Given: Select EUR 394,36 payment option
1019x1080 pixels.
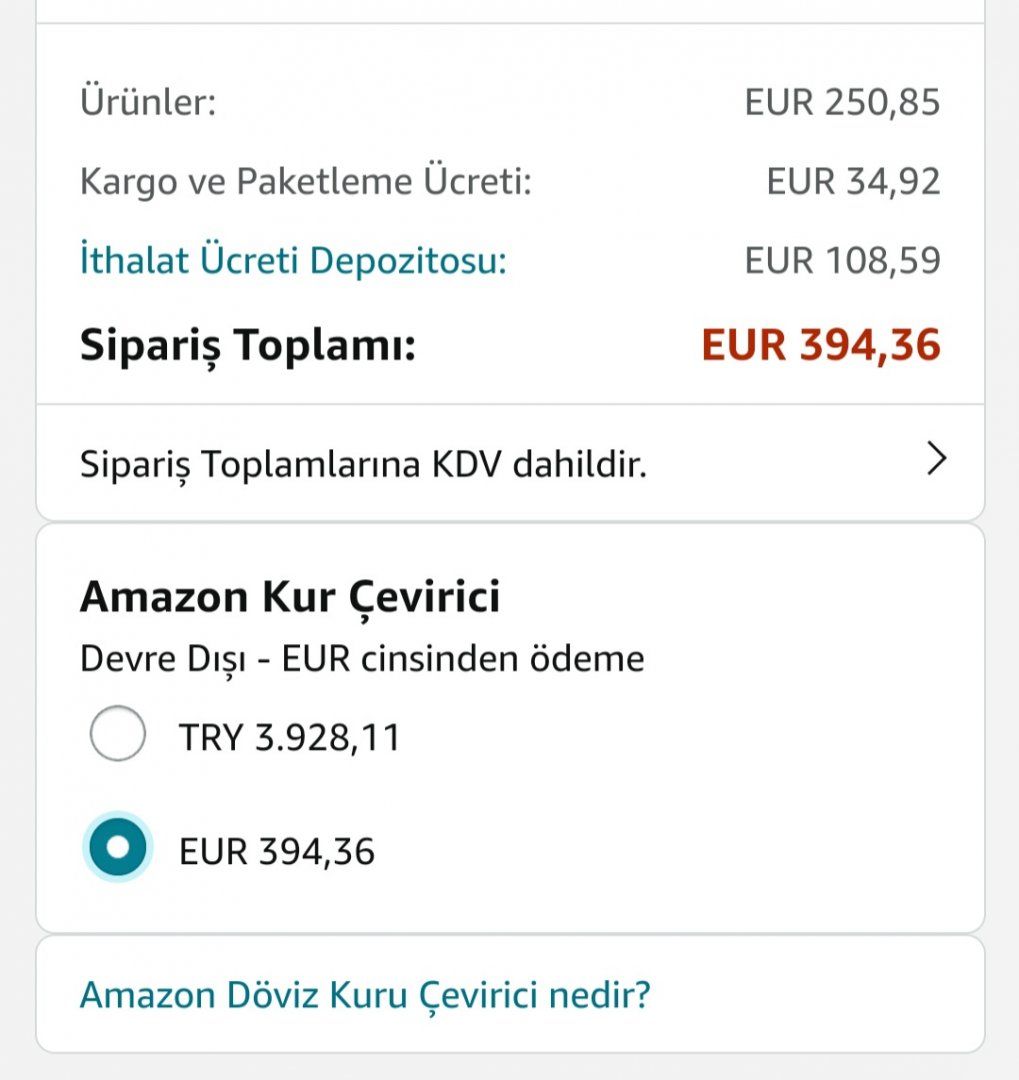Looking at the screenshot, I should pos(118,849).
